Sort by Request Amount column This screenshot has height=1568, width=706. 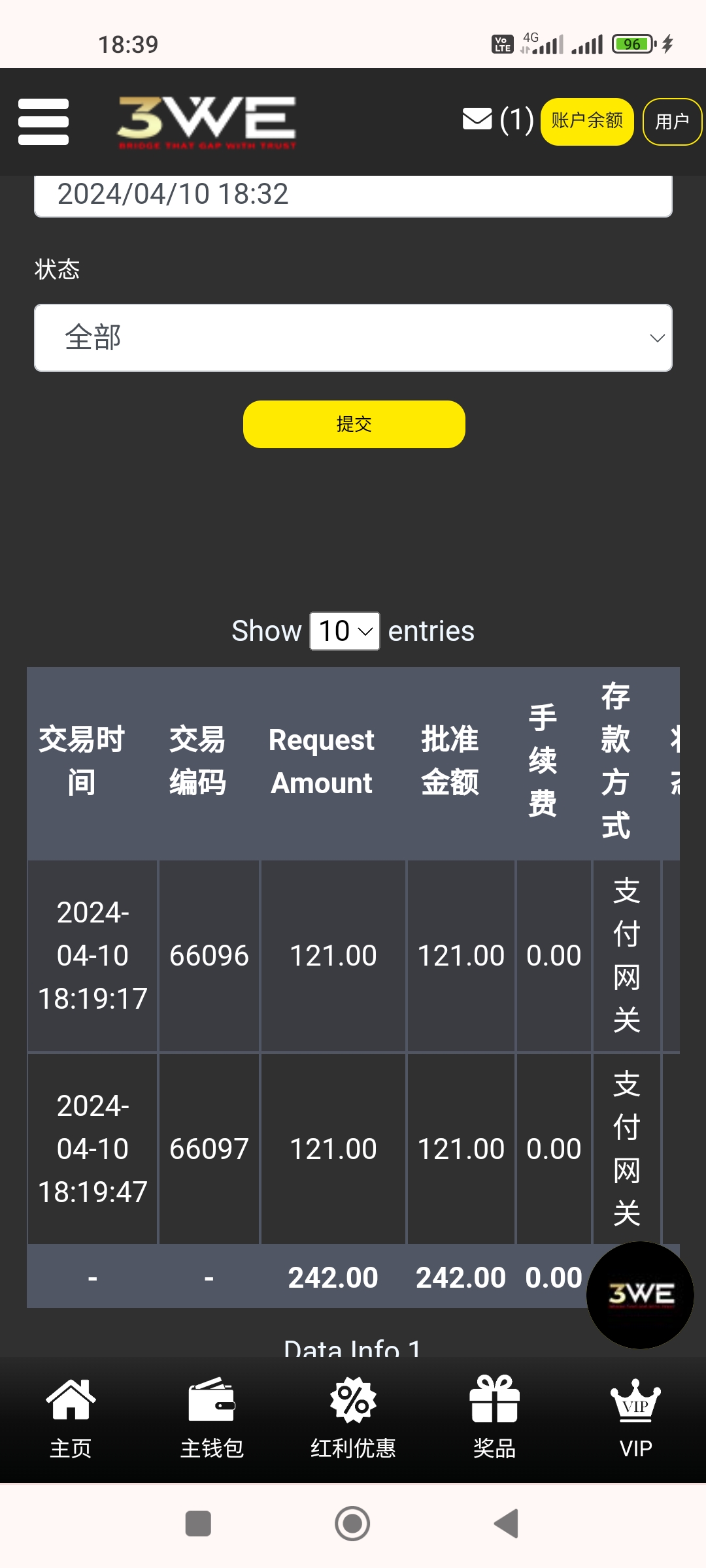point(321,761)
